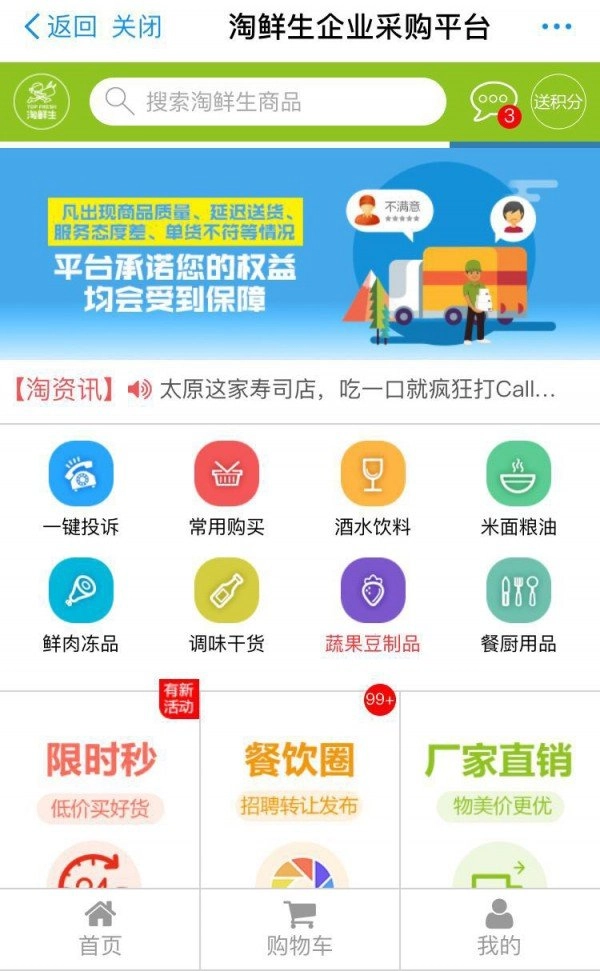The image size is (600, 971).
Task: Go back using 返回 arrow
Action: pos(58,27)
